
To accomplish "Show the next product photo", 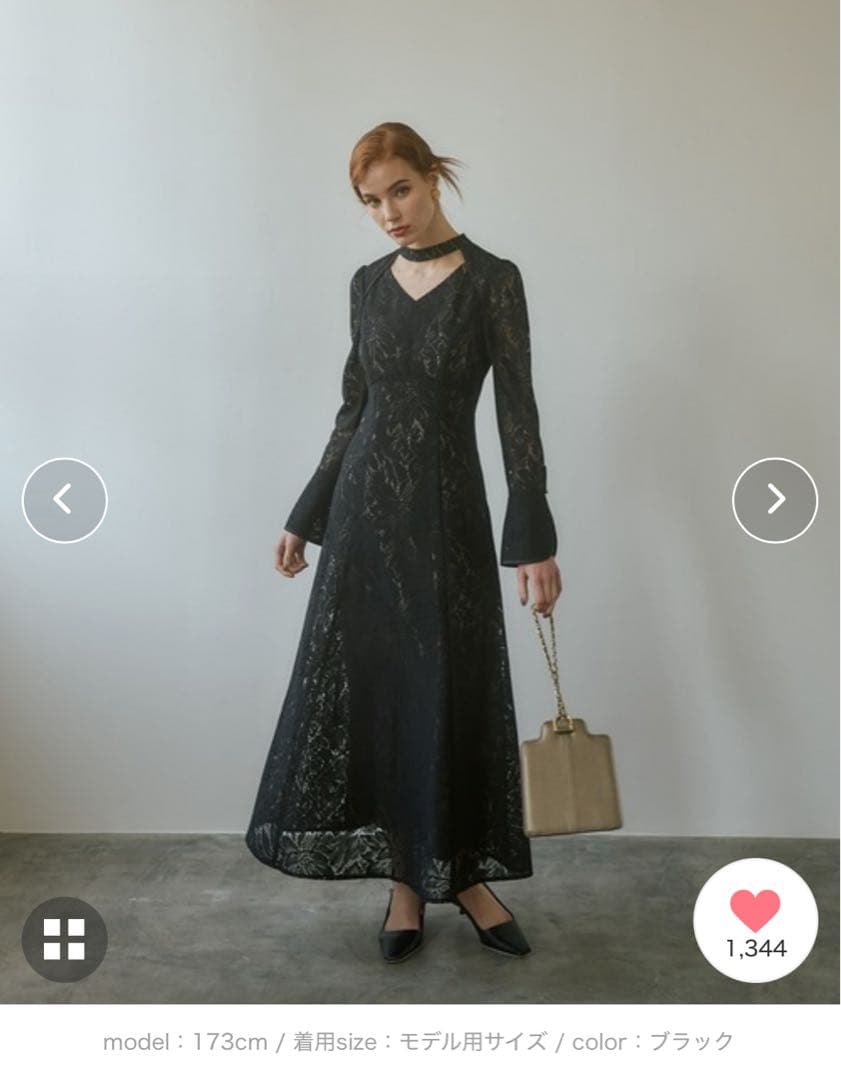I will (775, 500).
